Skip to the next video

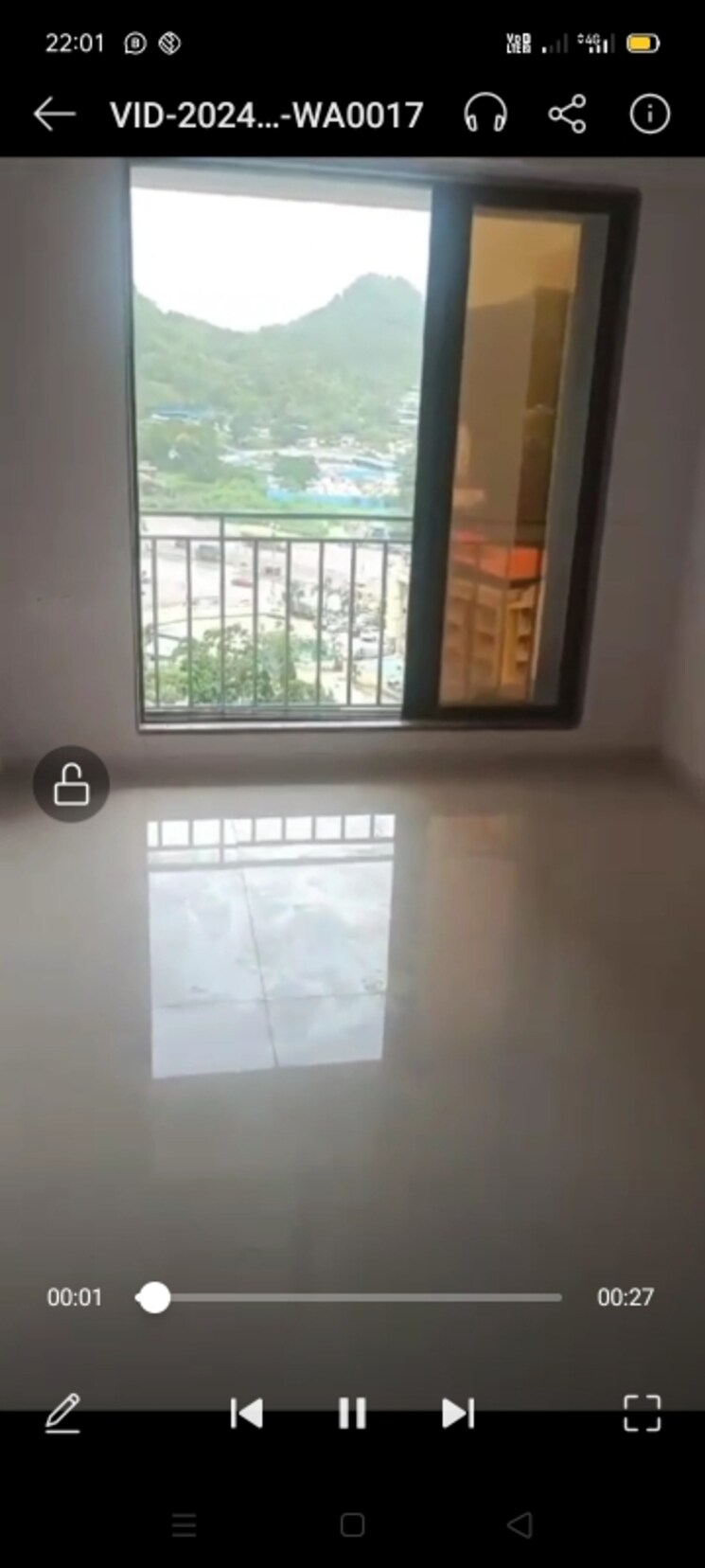(458, 1414)
